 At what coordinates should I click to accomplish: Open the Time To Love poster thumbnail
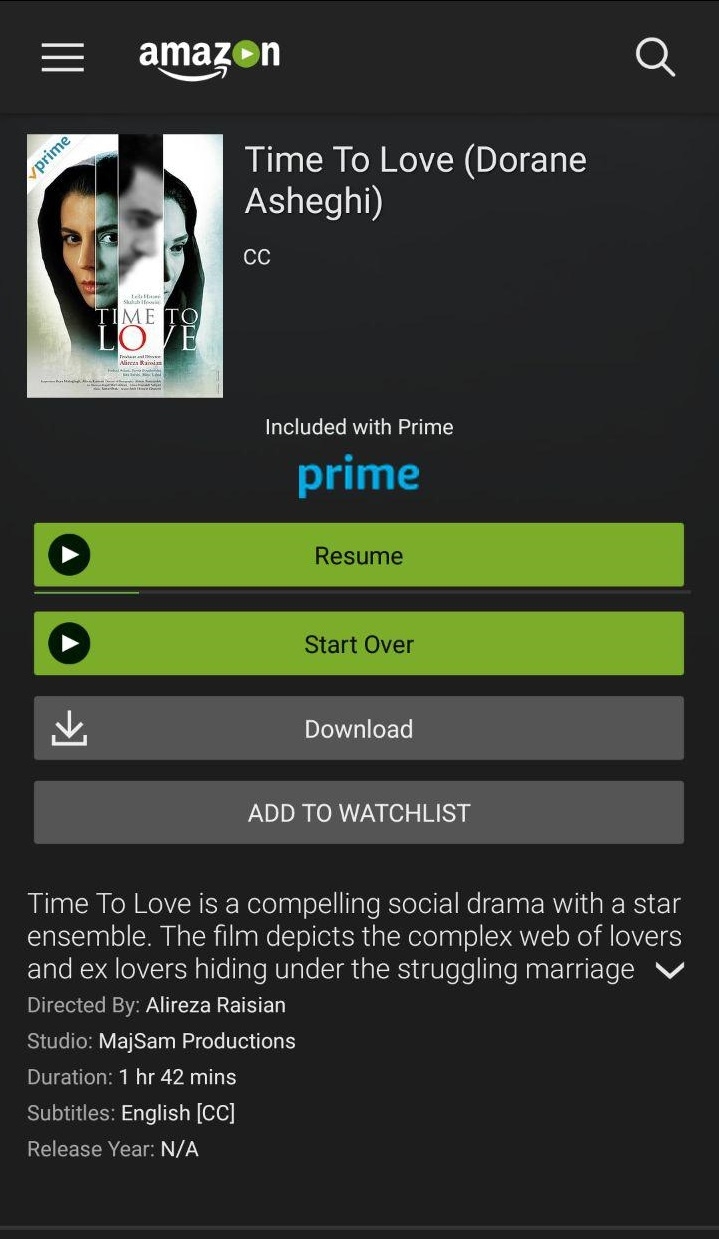tap(125, 266)
